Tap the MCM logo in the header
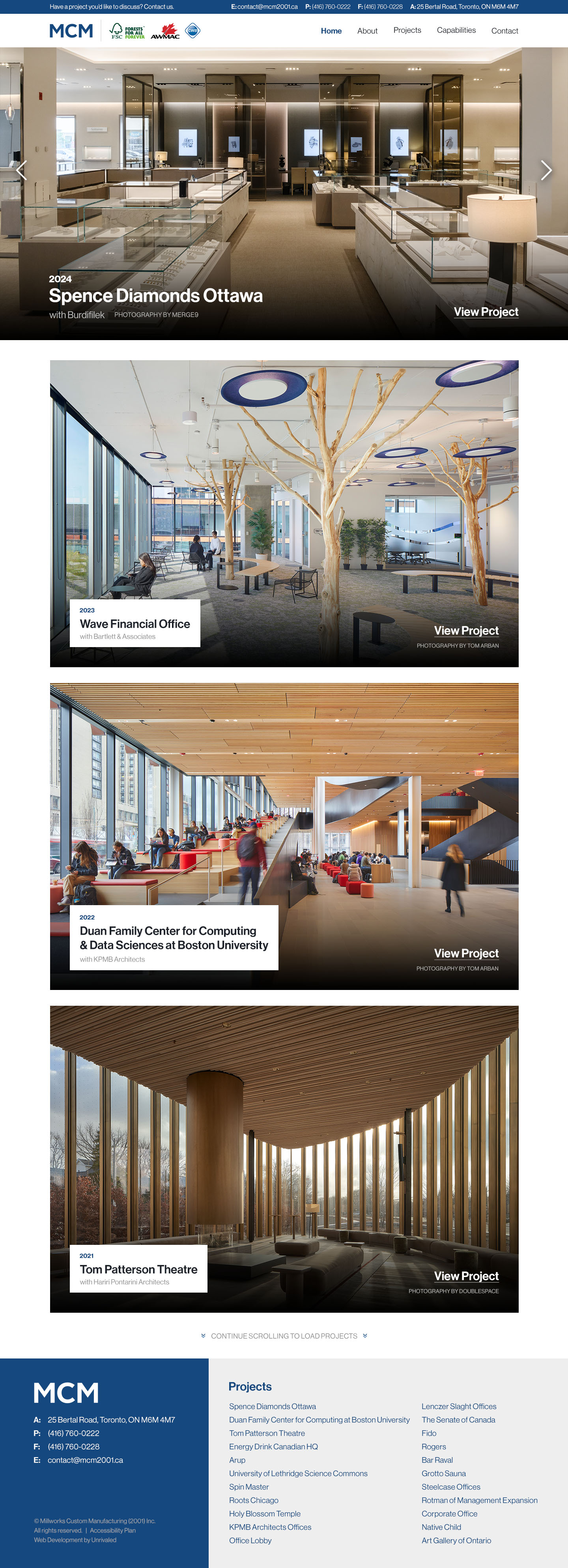The width and height of the screenshot is (568, 1568). pyautogui.click(x=71, y=31)
